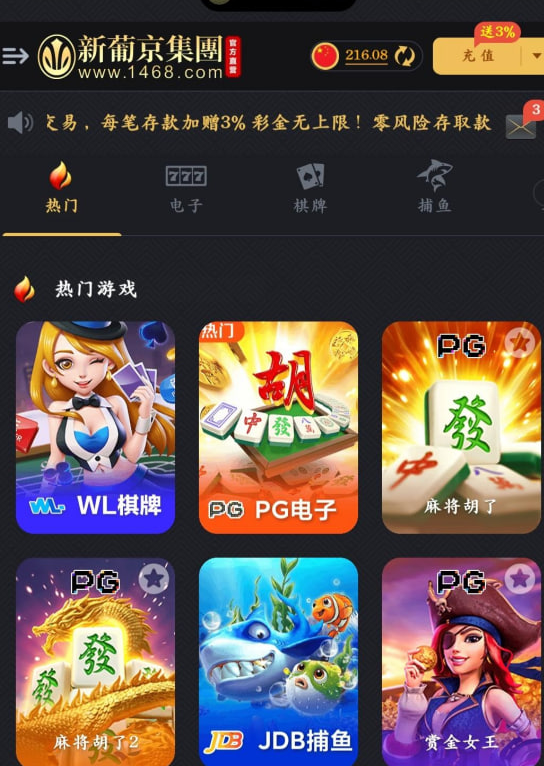Favorite 麻将胡了2 with its star icon
544x766 pixels.
point(154,578)
